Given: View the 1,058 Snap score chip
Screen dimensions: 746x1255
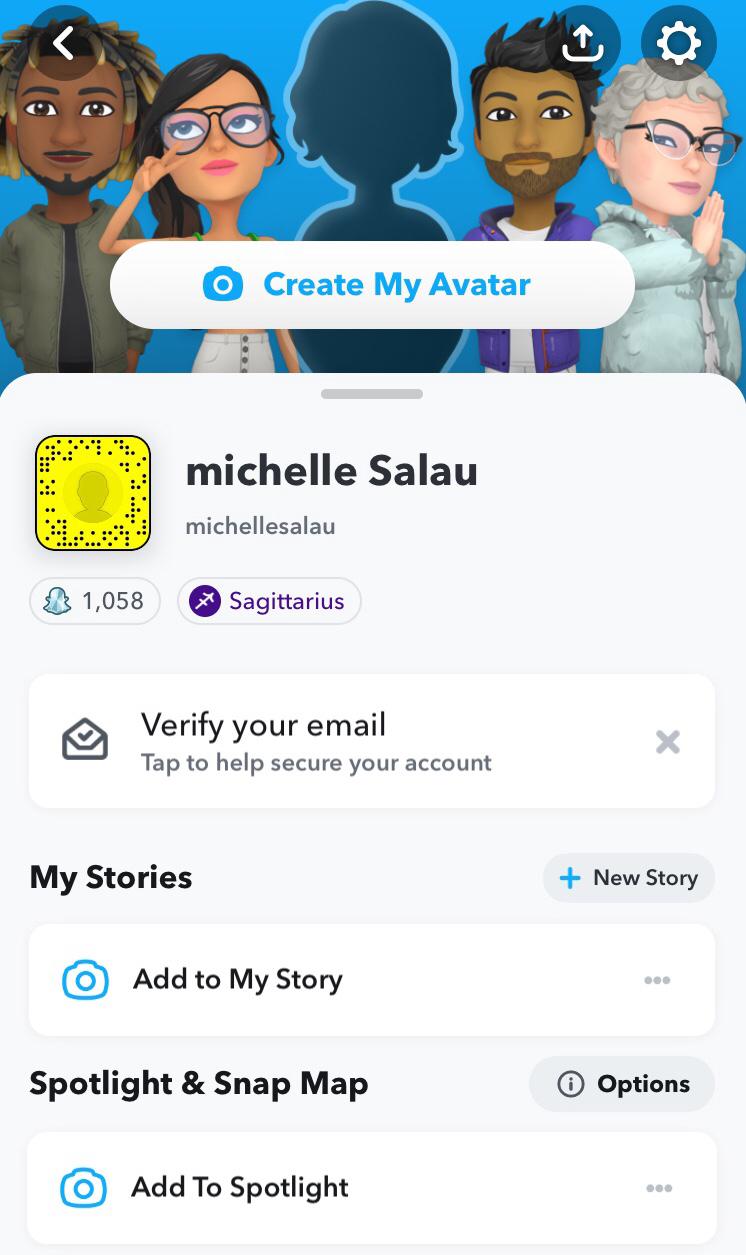Looking at the screenshot, I should [95, 601].
